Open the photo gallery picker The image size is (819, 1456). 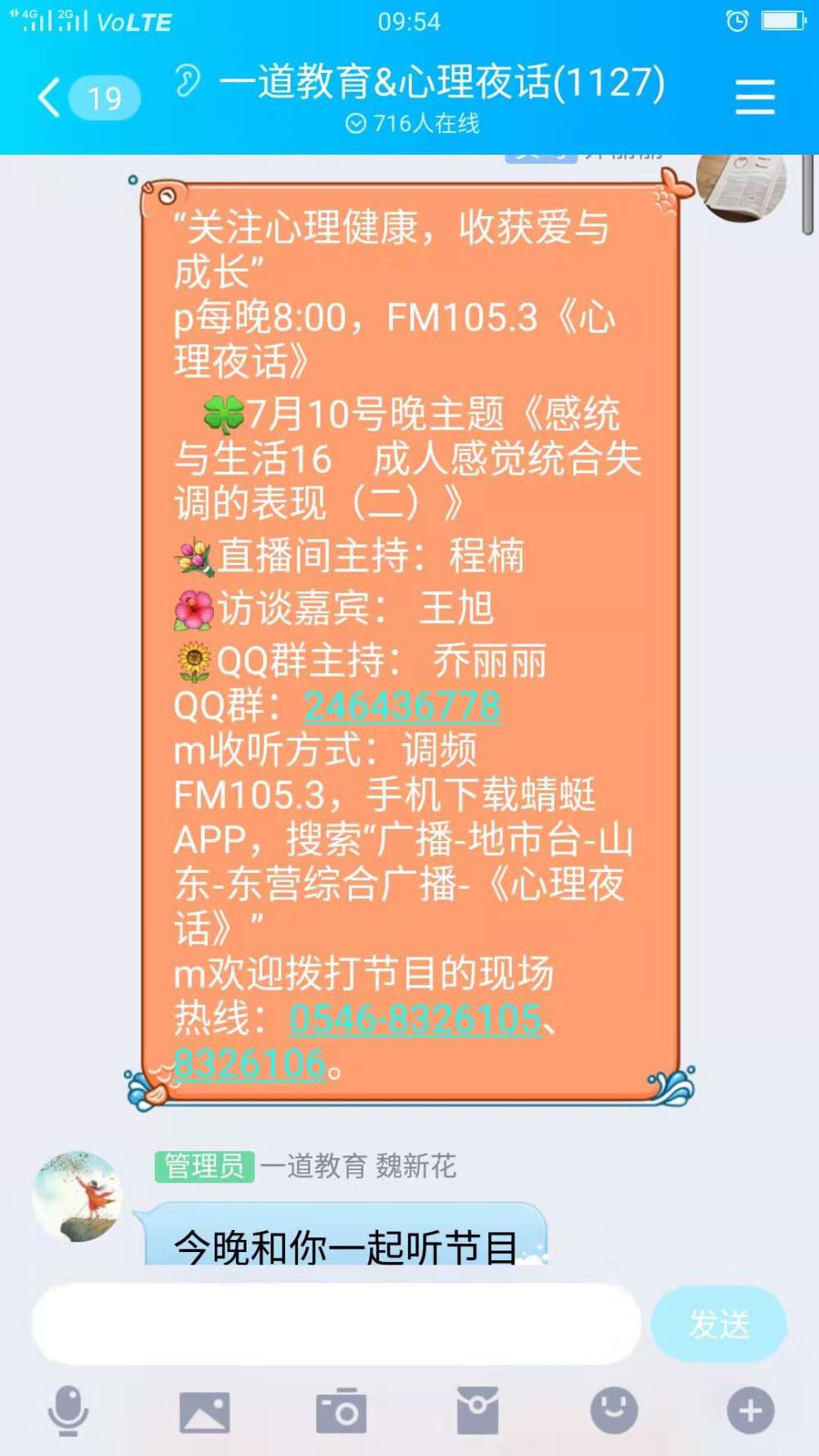coord(205,1412)
